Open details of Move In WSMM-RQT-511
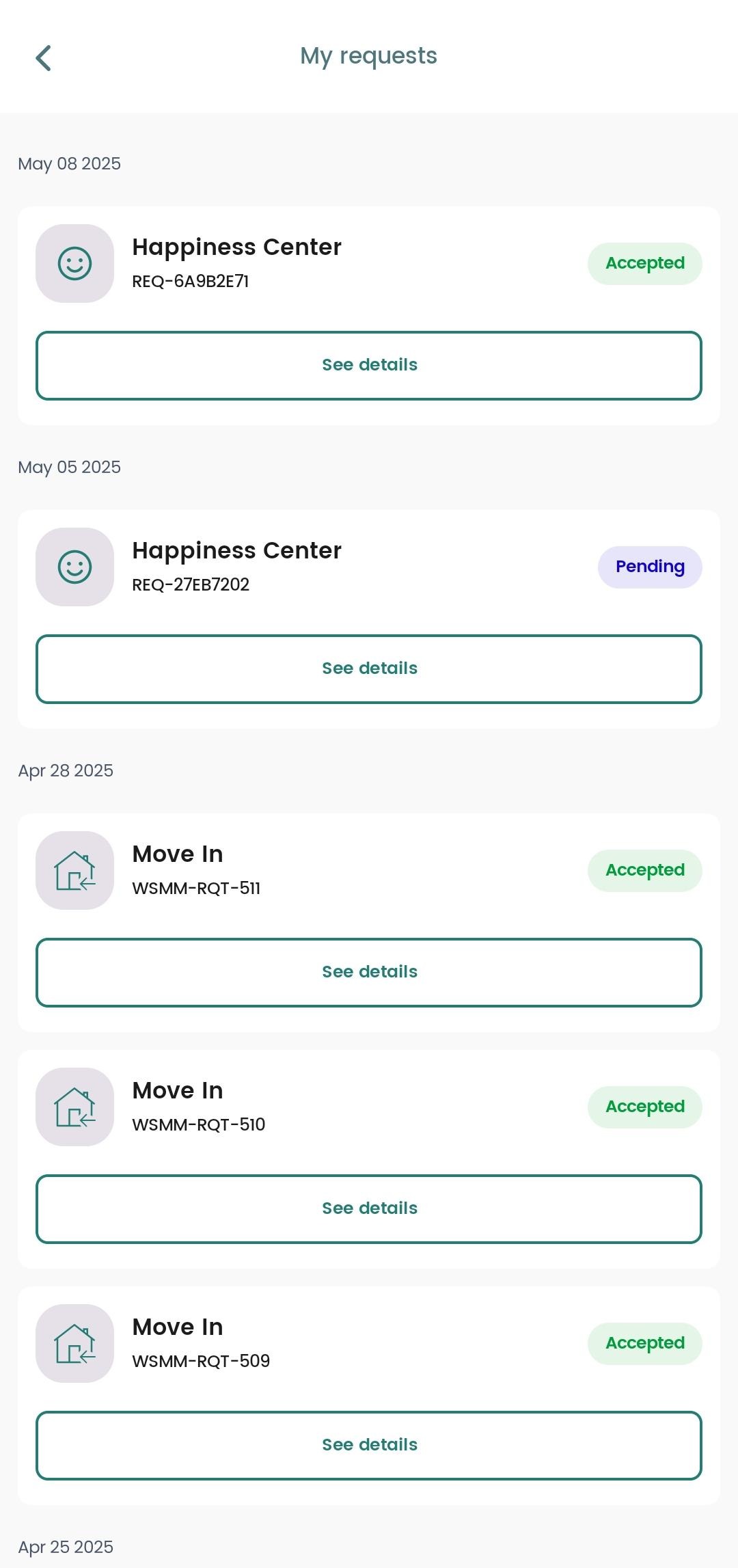 point(369,973)
